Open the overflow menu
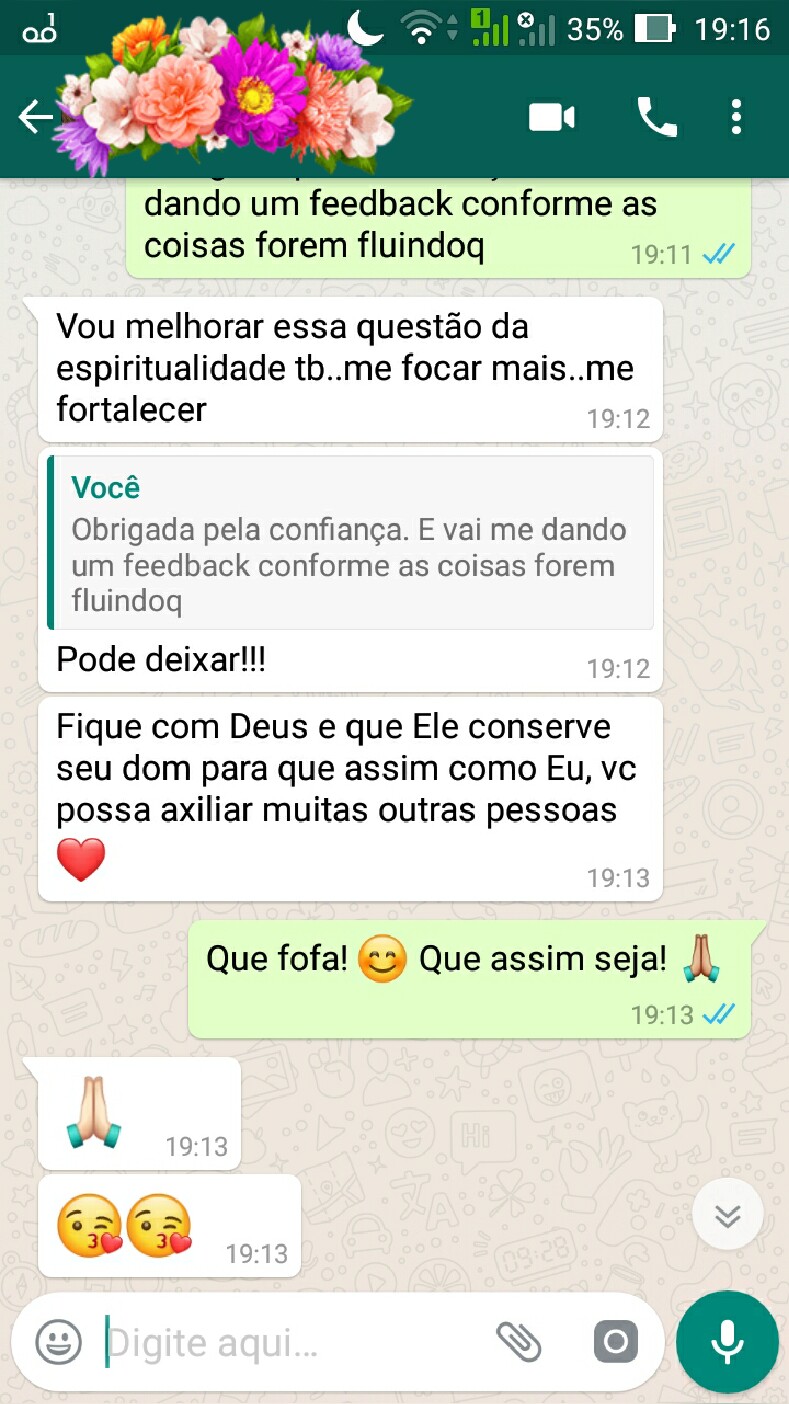Image resolution: width=789 pixels, height=1404 pixels. 736,118
